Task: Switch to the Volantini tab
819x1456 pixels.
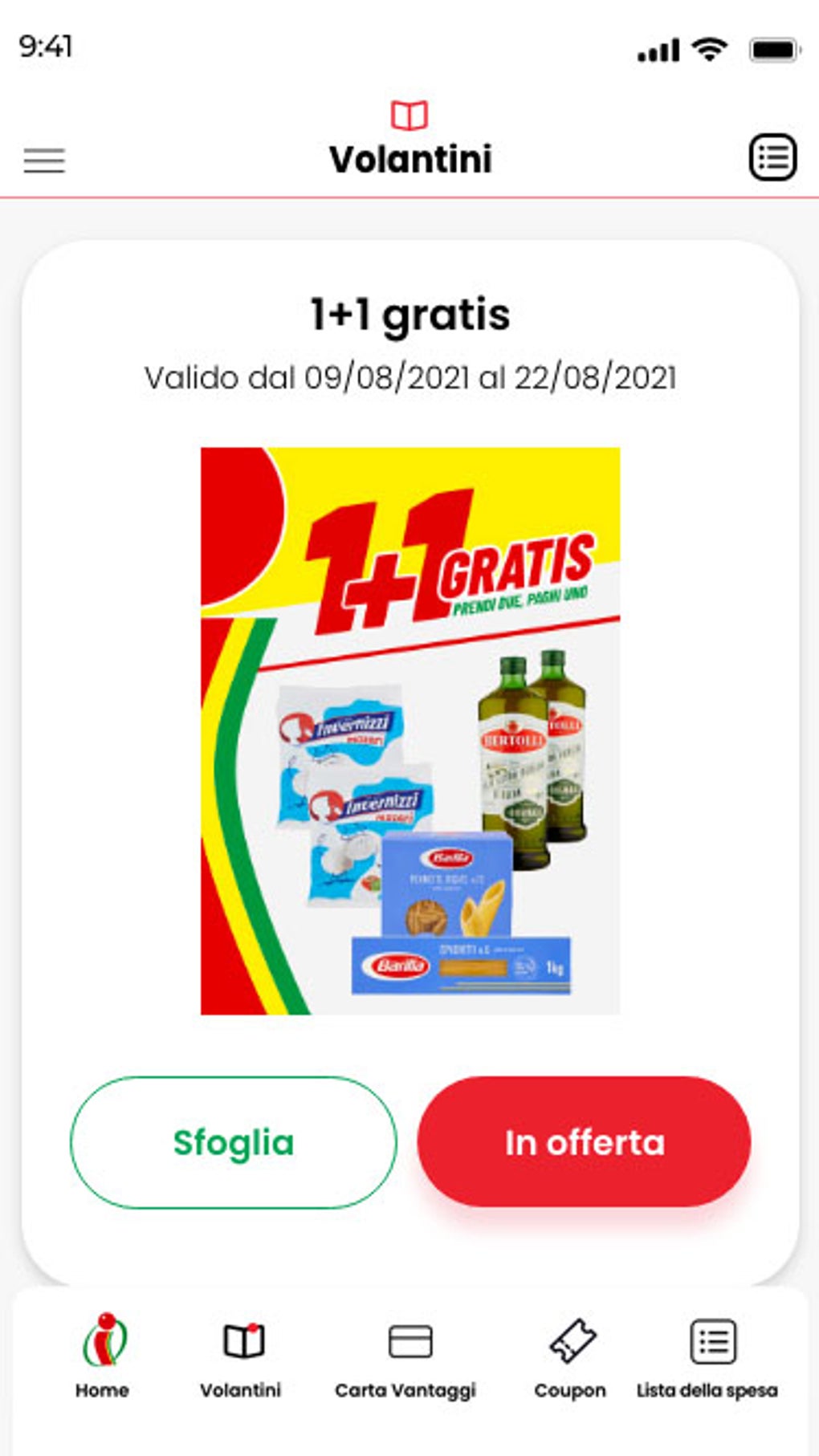Action: click(241, 1355)
